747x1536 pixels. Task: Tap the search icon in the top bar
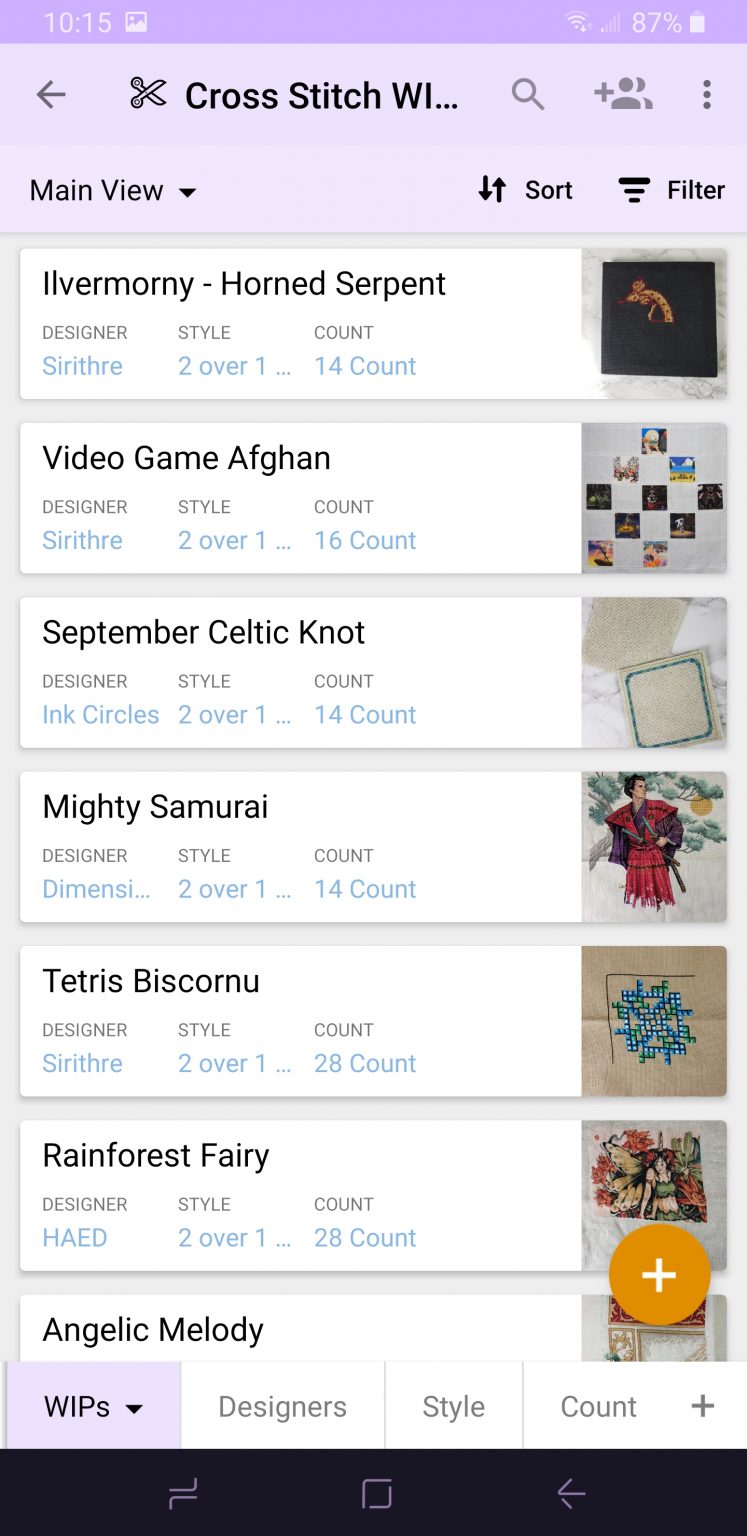529,94
